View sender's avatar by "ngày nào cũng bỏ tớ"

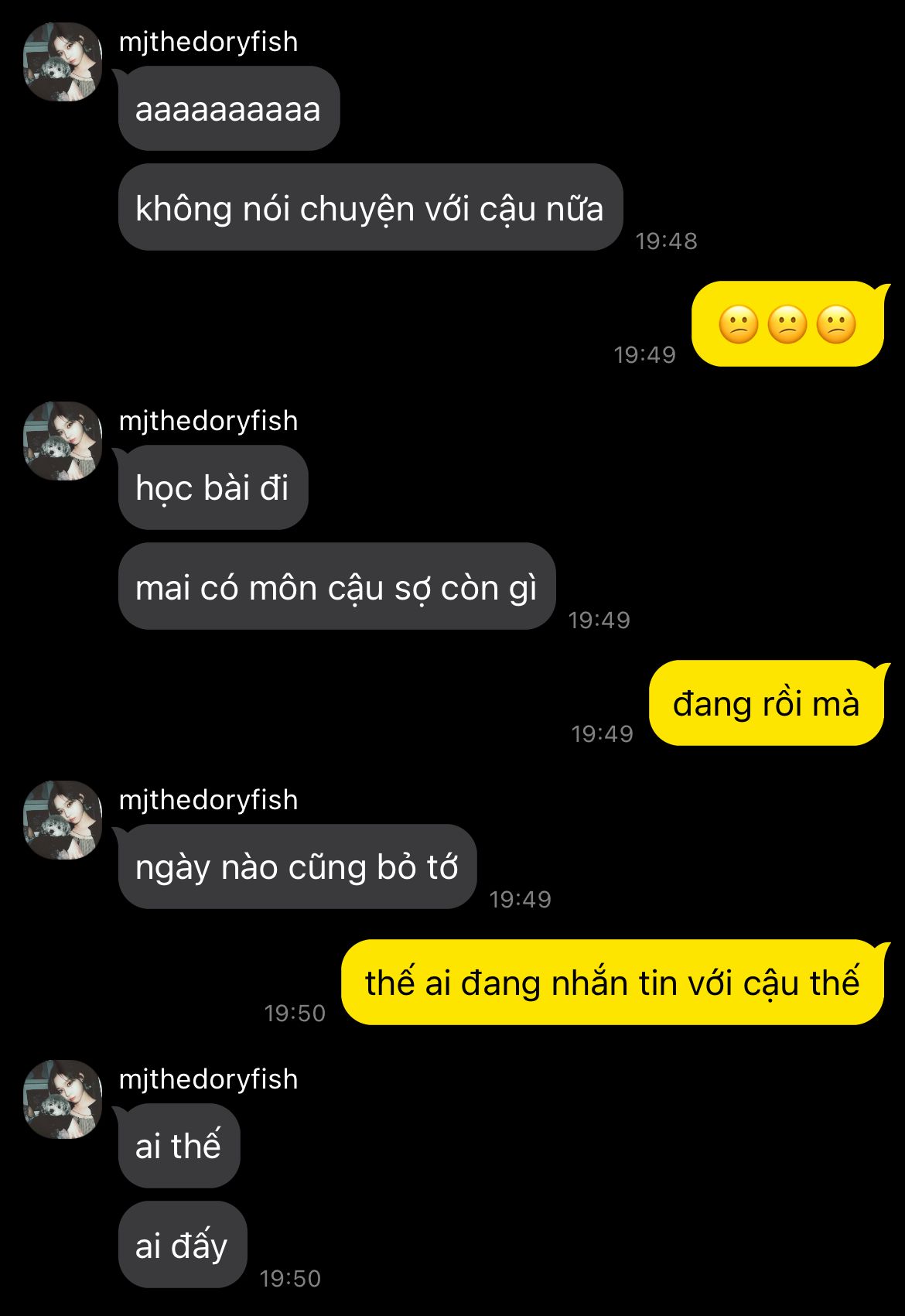[63, 820]
